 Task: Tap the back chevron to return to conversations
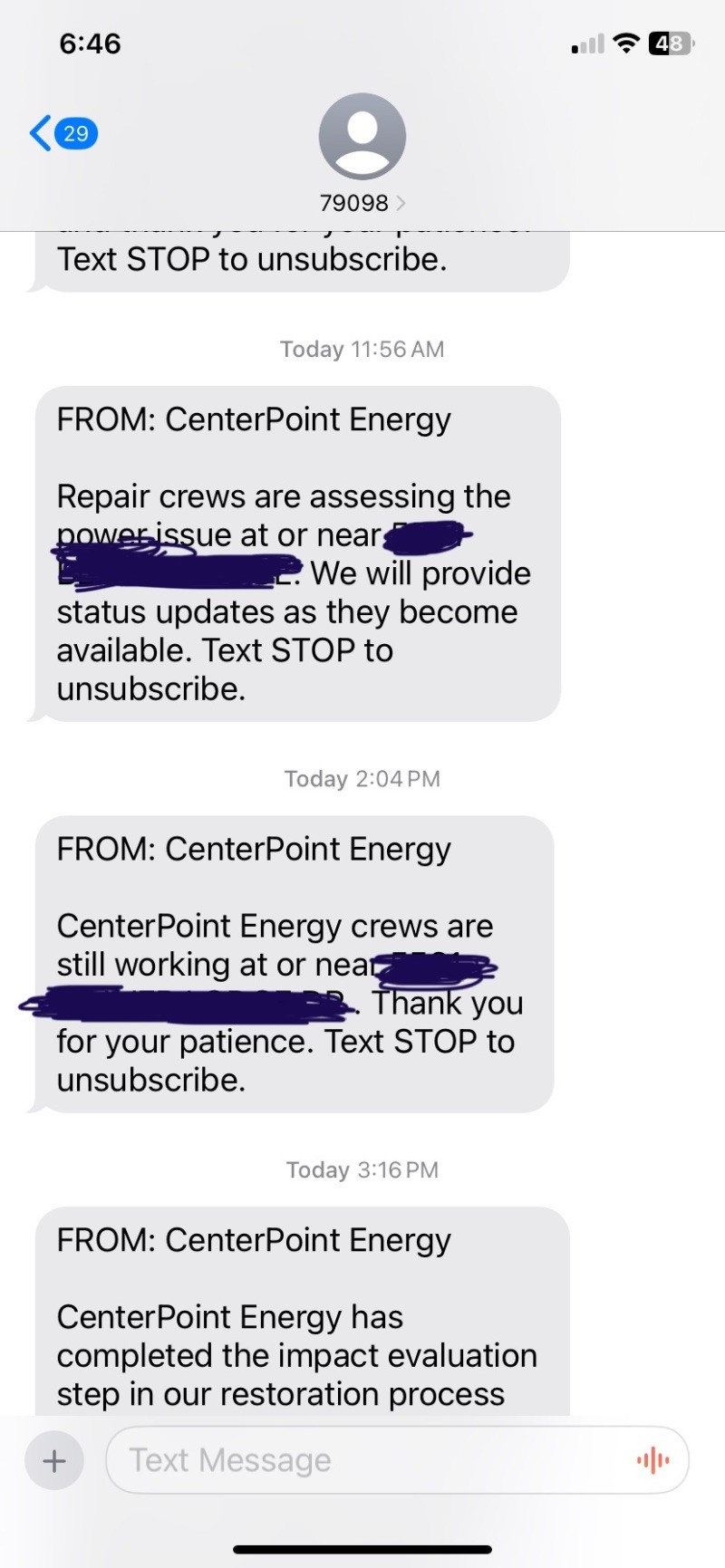point(38,132)
